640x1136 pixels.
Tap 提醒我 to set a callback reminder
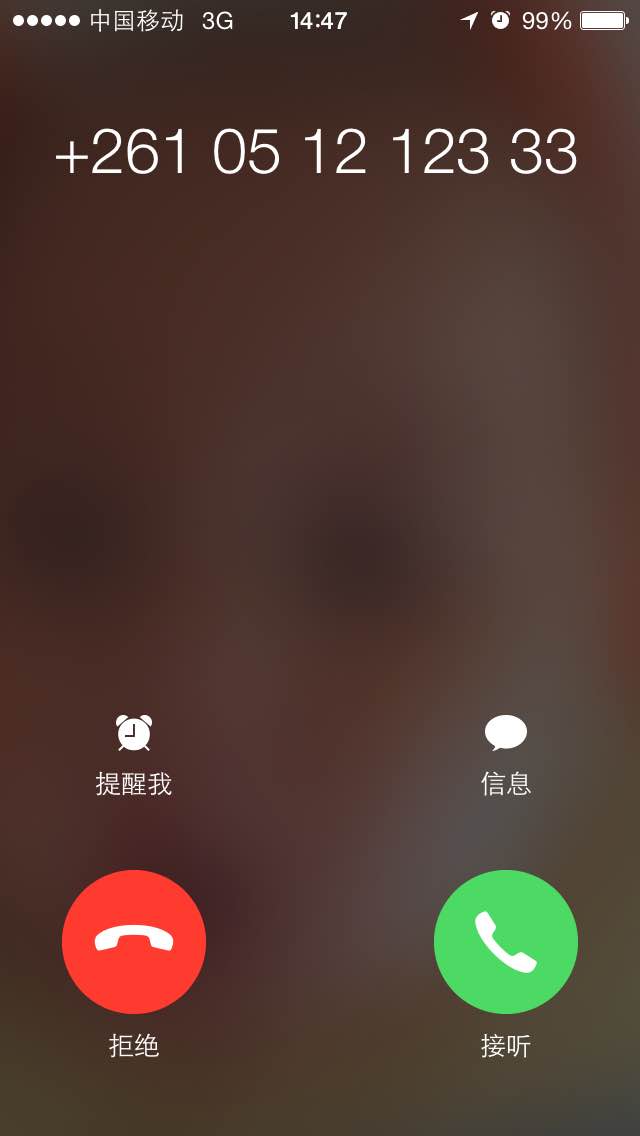(x=134, y=755)
